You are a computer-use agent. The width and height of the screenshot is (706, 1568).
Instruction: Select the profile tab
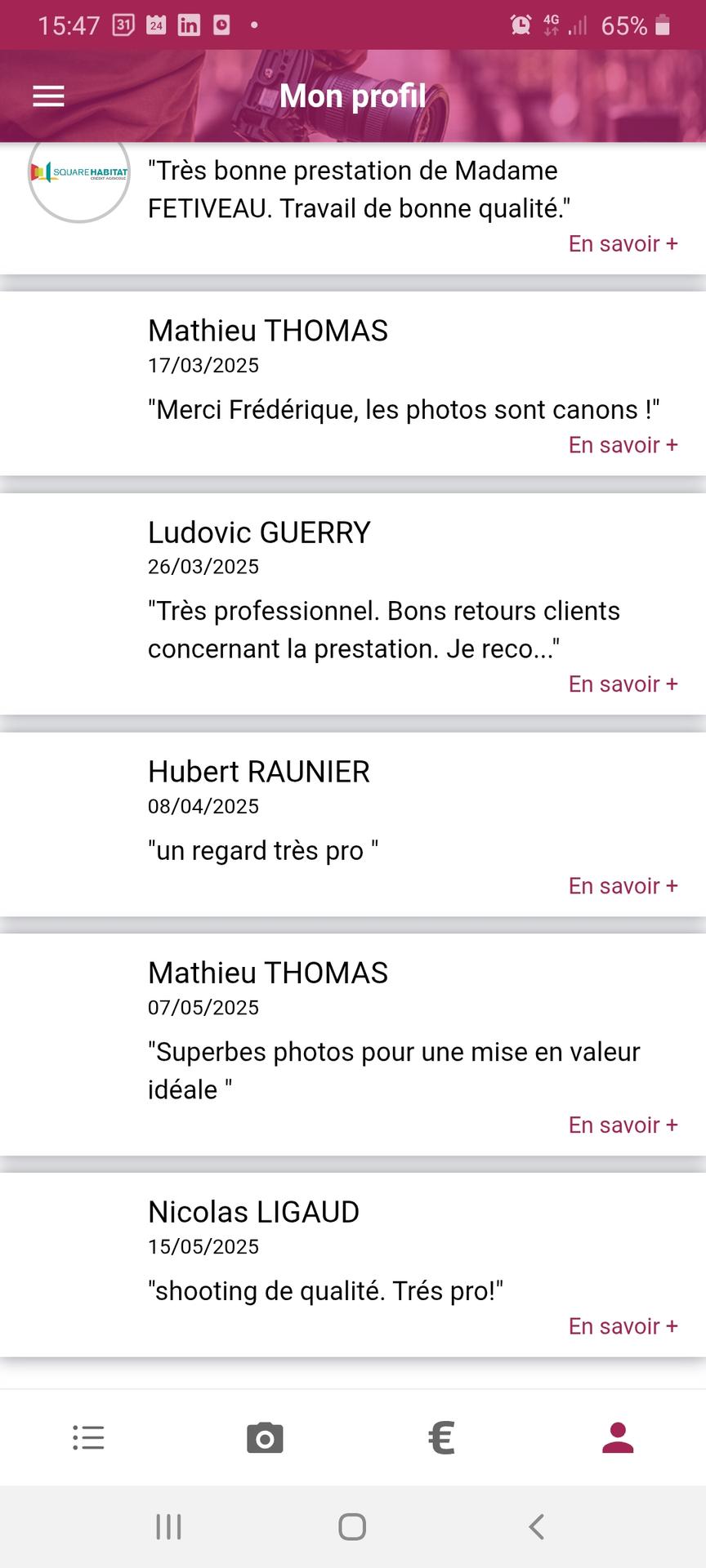coord(618,1437)
